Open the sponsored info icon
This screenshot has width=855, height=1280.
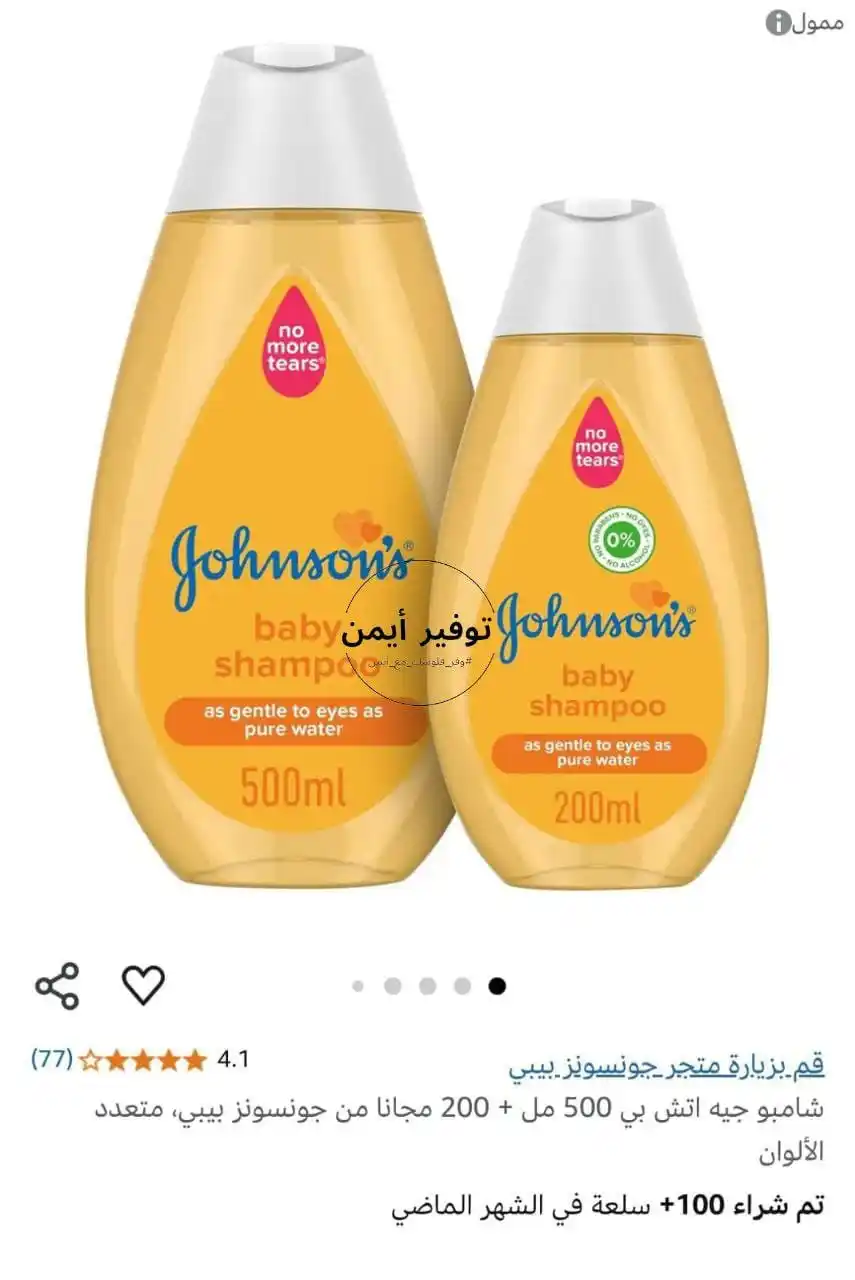click(778, 23)
